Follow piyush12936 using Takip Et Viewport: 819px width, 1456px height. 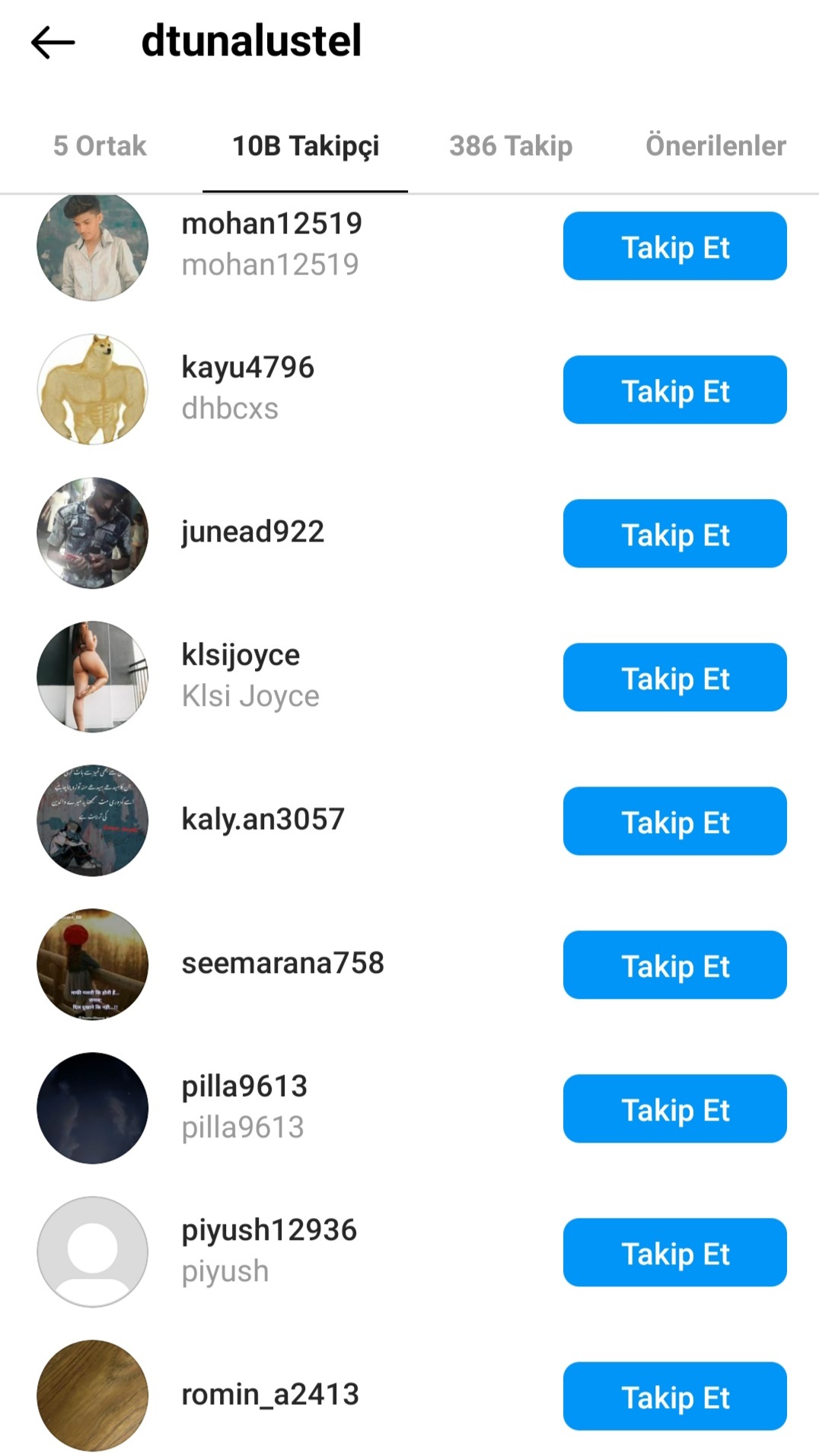[674, 1253]
